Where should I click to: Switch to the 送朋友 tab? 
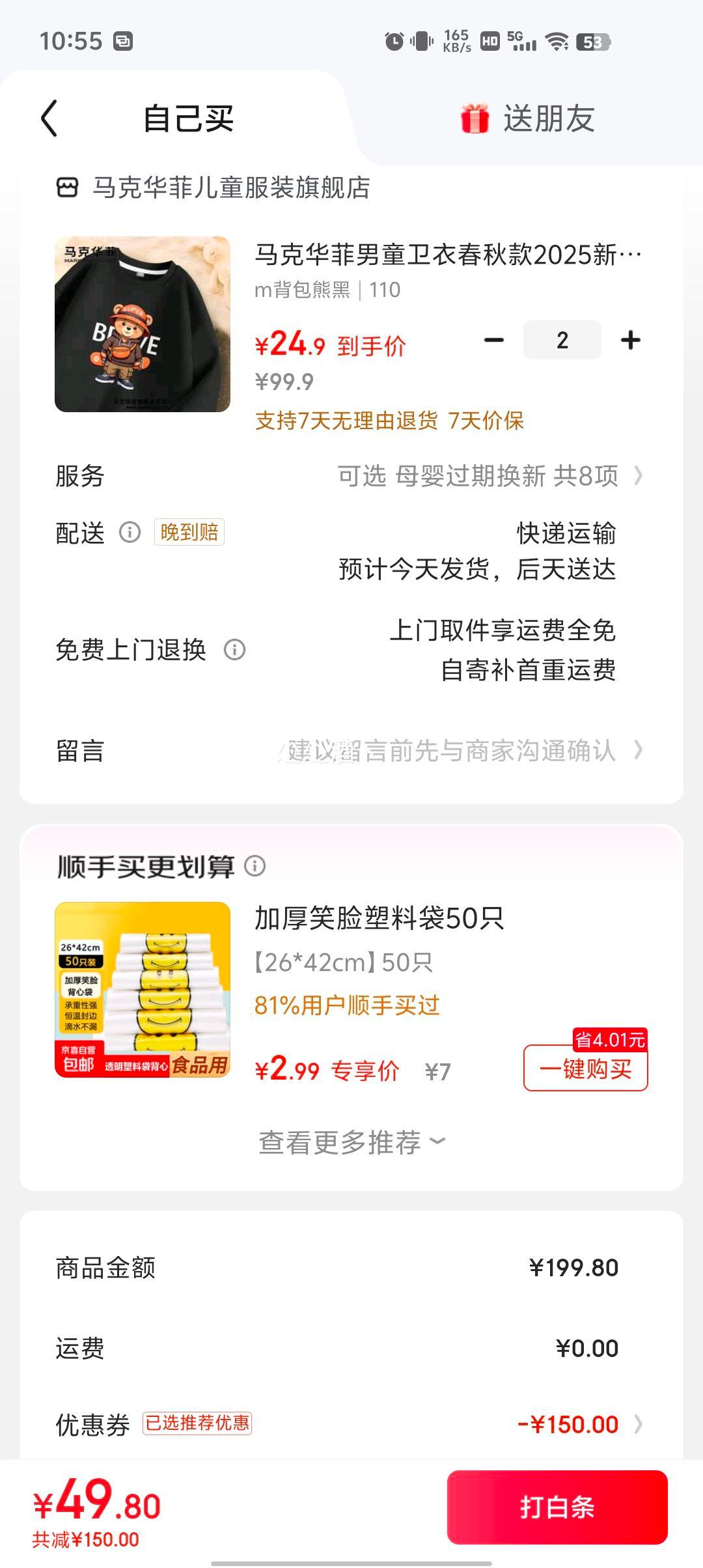(x=528, y=119)
